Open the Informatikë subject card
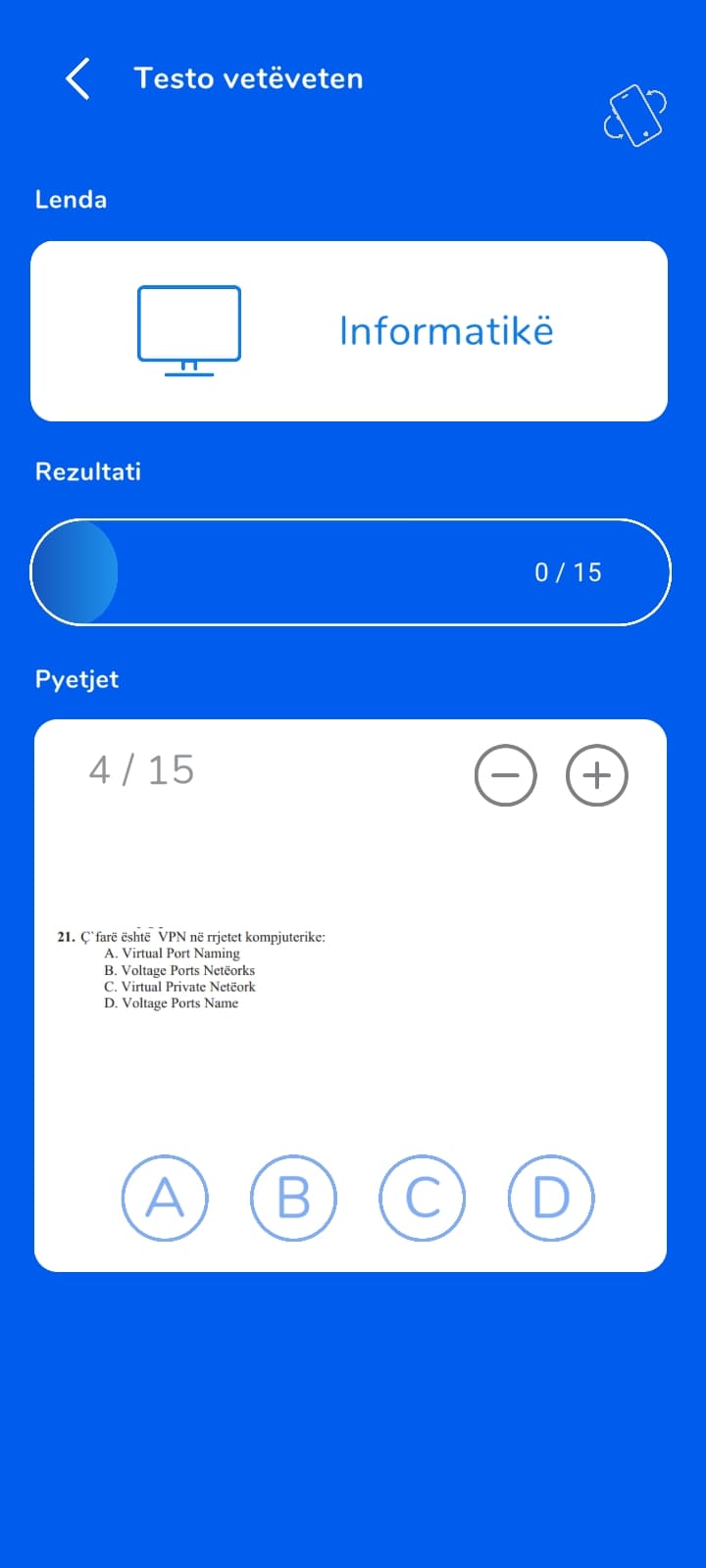Image resolution: width=706 pixels, height=1568 pixels. pyautogui.click(x=349, y=331)
